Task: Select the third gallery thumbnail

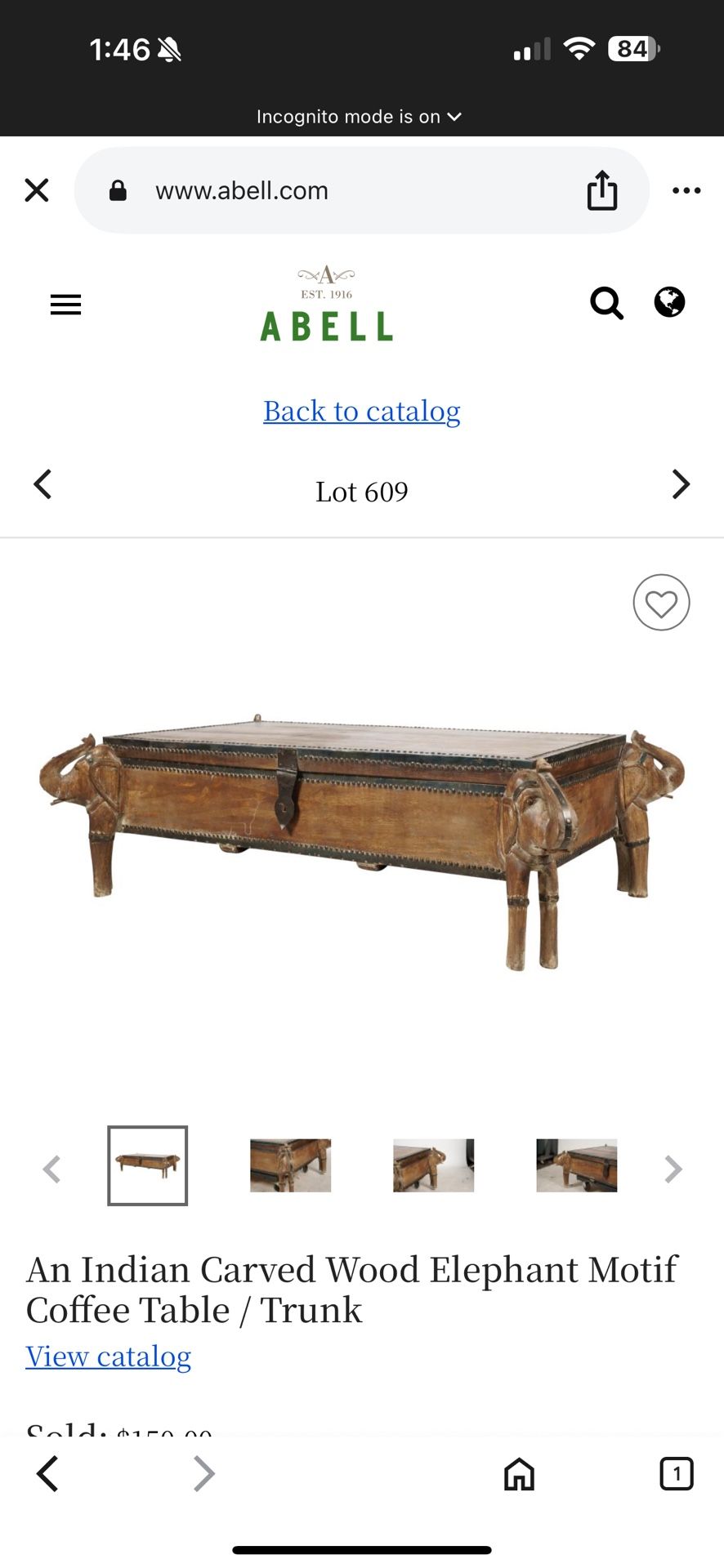Action: (433, 1165)
